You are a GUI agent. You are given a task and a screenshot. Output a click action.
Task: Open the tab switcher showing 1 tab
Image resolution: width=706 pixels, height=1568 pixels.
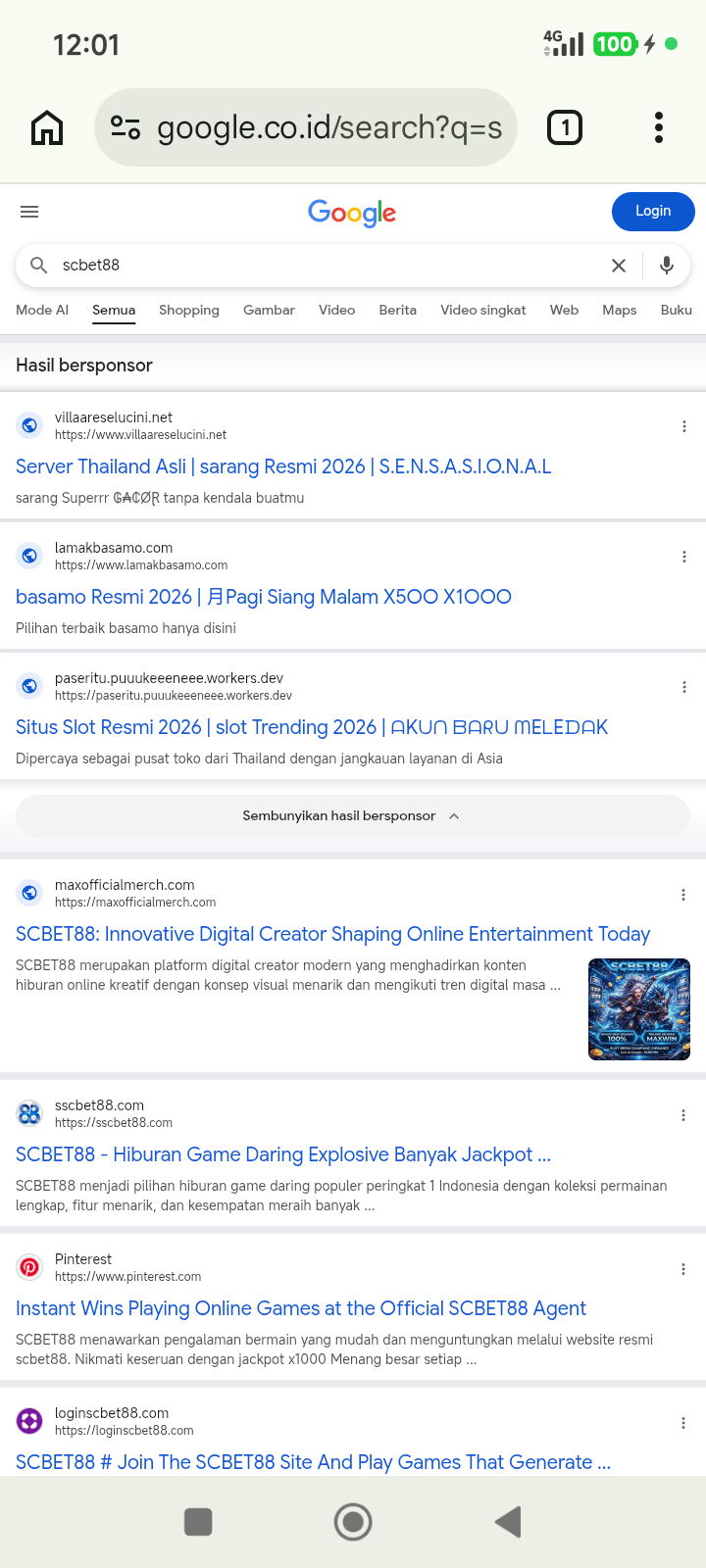click(564, 127)
